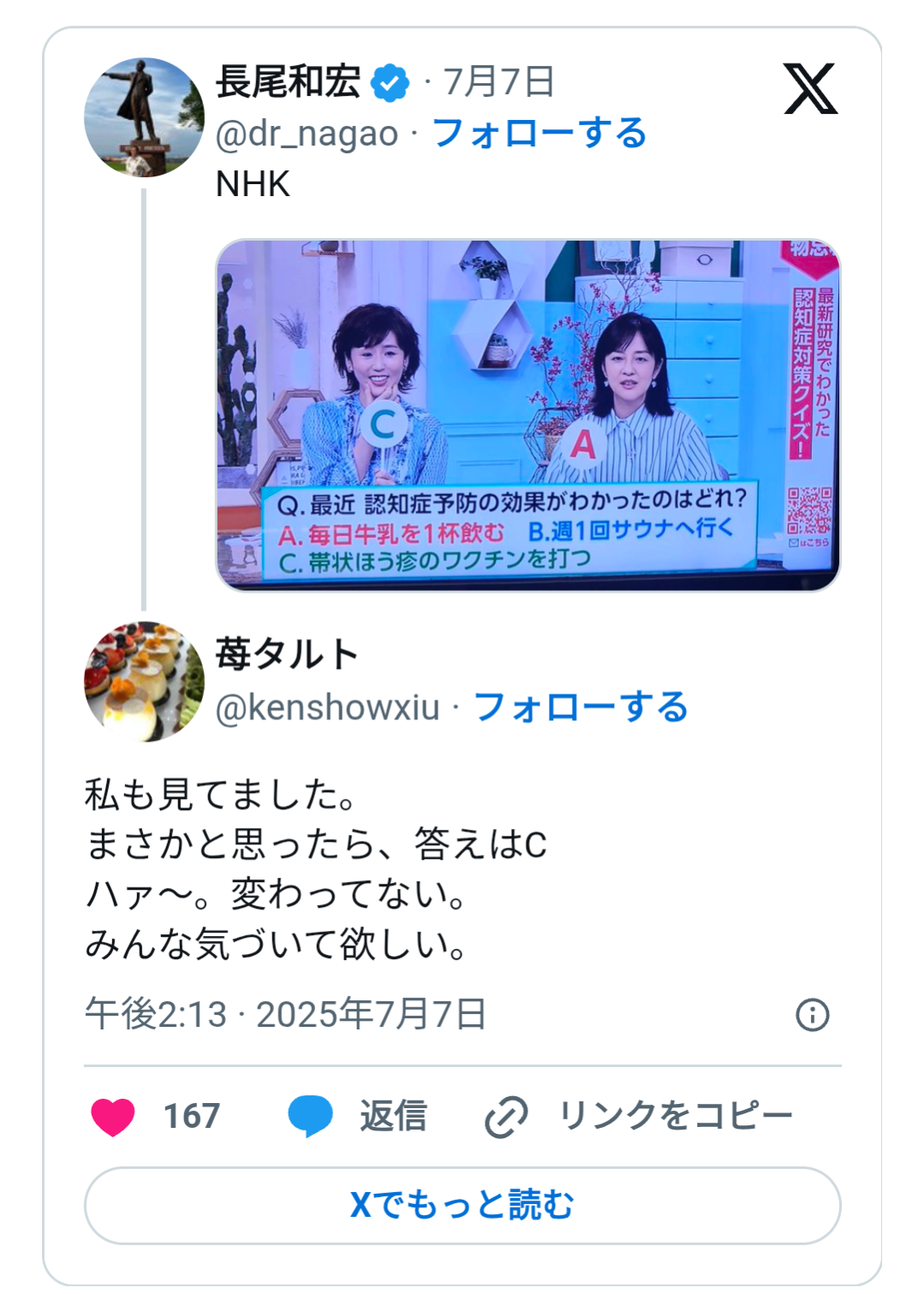Tap Xでもっと読む to read more
Screen dimensions: 924x1294
tap(462, 1205)
